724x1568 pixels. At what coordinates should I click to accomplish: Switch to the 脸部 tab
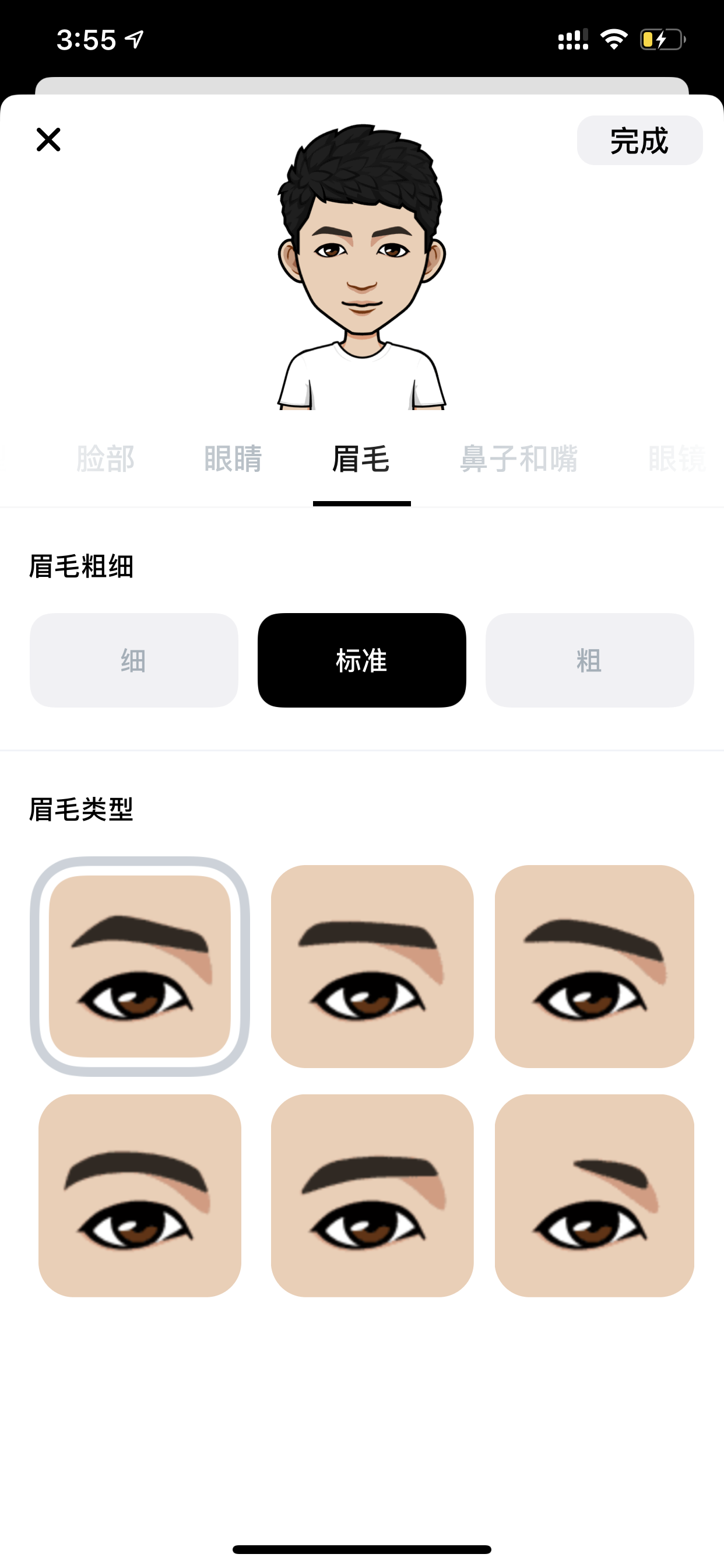coord(106,459)
